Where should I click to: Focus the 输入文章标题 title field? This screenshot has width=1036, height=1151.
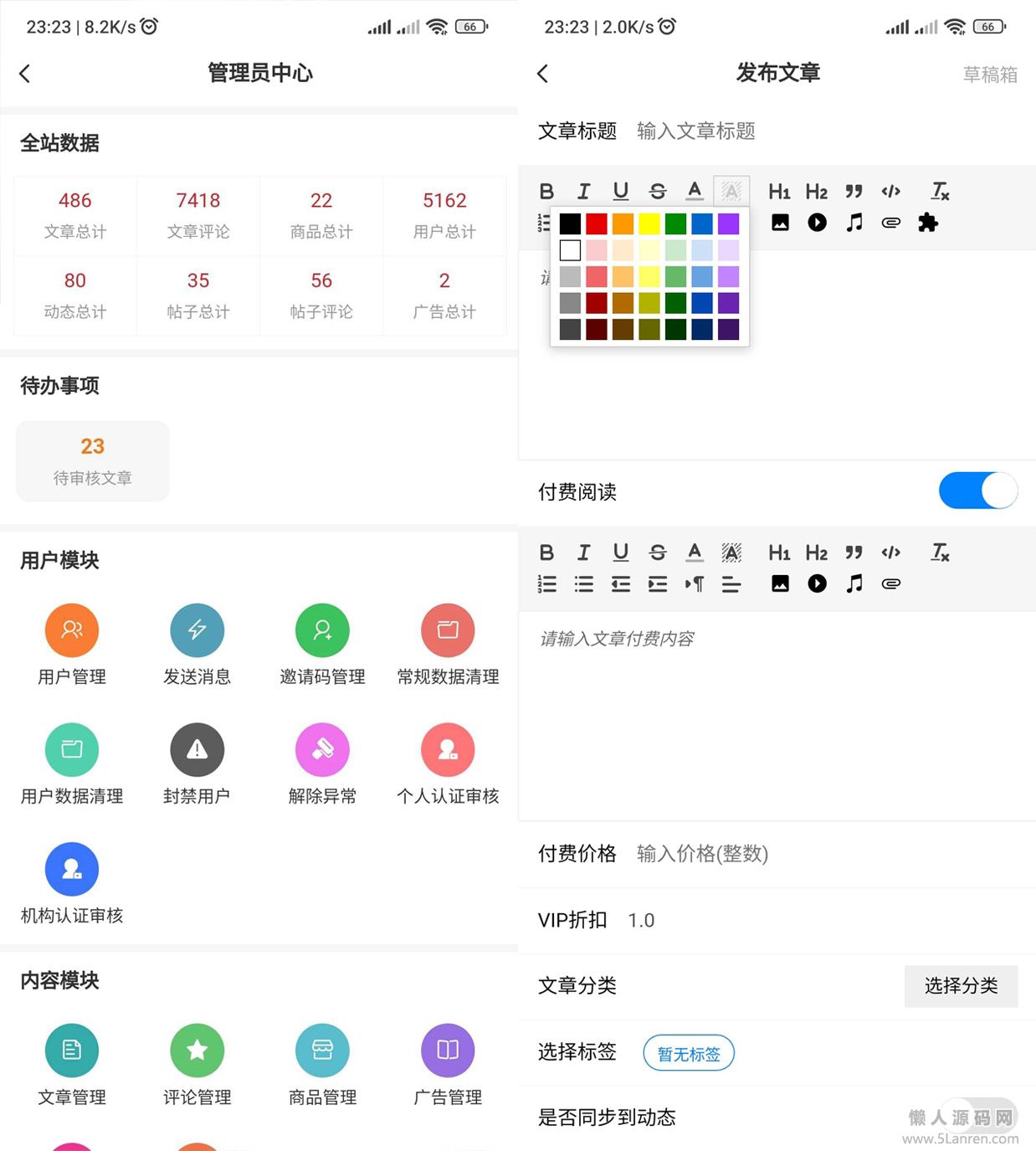tap(753, 131)
